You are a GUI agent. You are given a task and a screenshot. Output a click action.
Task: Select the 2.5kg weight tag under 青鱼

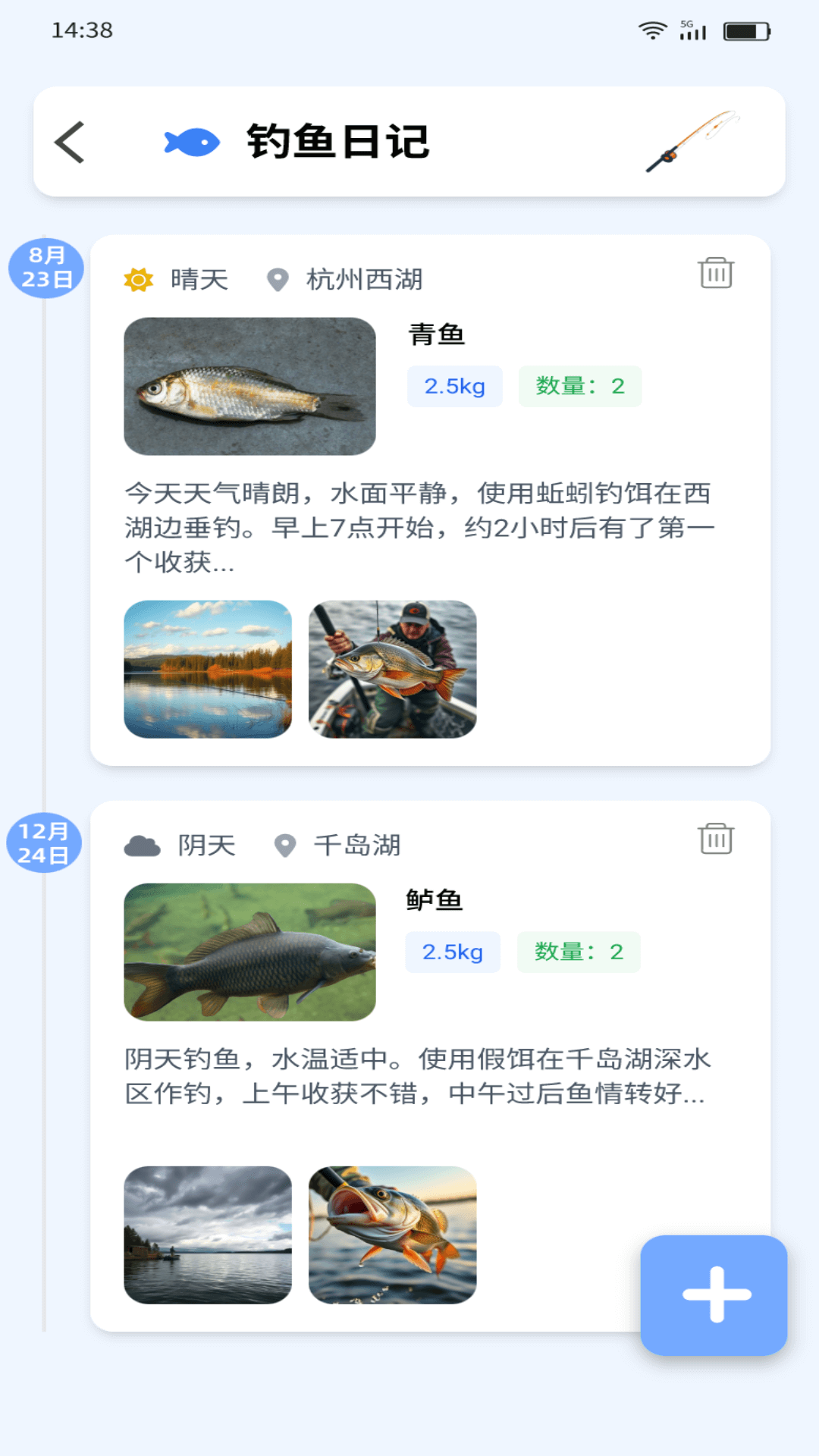(x=454, y=386)
